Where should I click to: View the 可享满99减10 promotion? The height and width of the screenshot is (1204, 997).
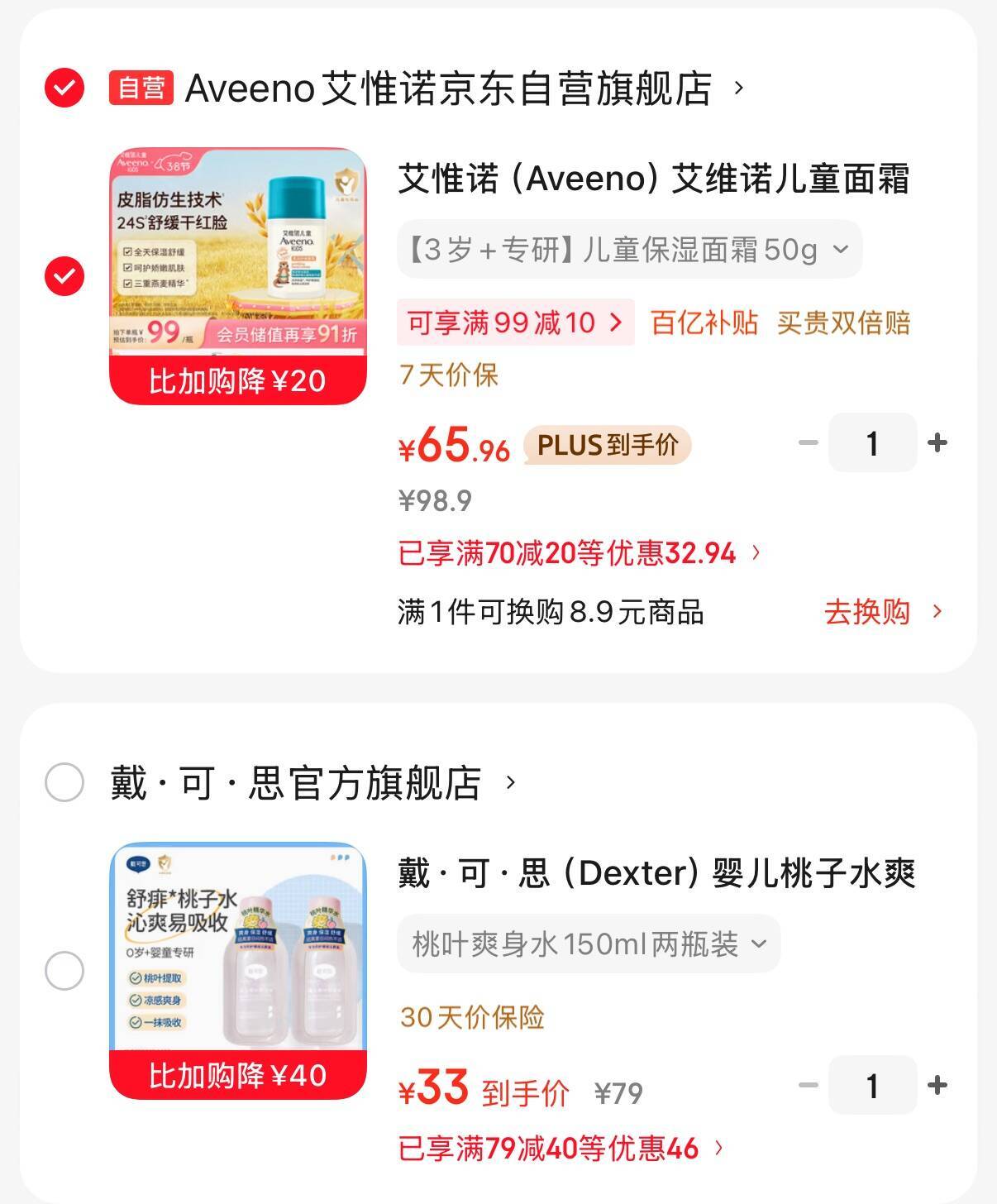pyautogui.click(x=515, y=322)
